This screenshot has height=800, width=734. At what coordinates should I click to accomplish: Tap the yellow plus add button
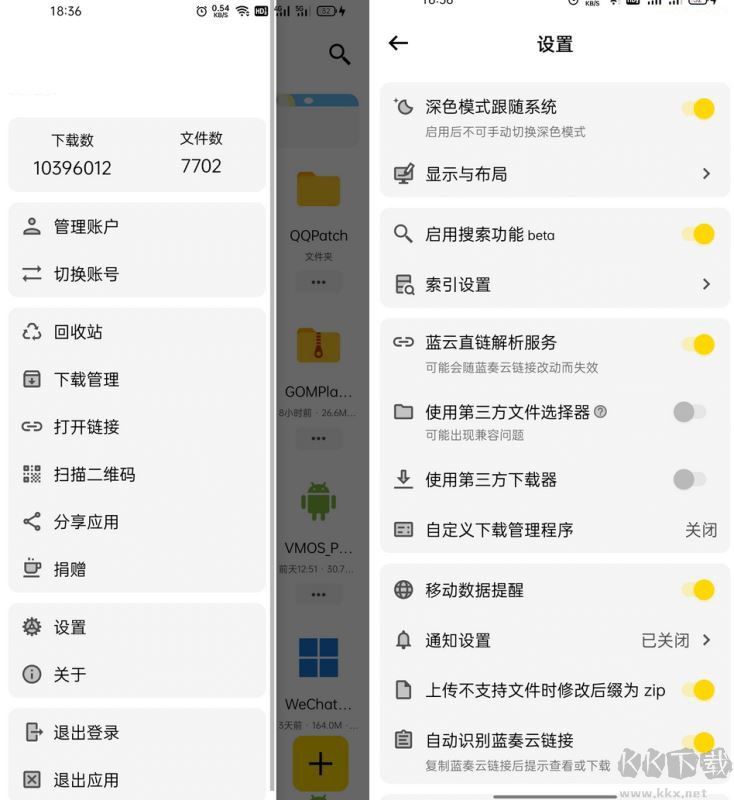click(320, 764)
